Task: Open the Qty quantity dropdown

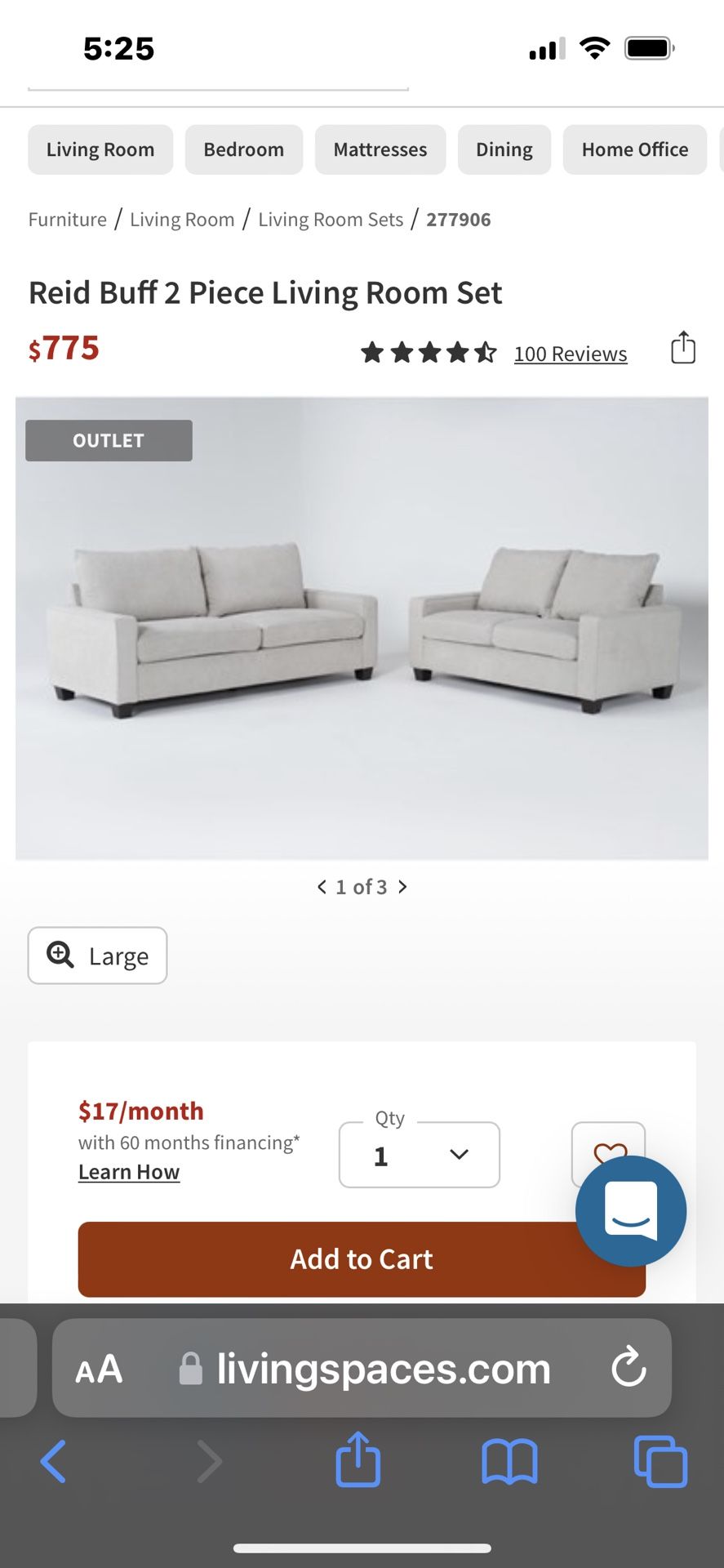Action: (x=418, y=1155)
